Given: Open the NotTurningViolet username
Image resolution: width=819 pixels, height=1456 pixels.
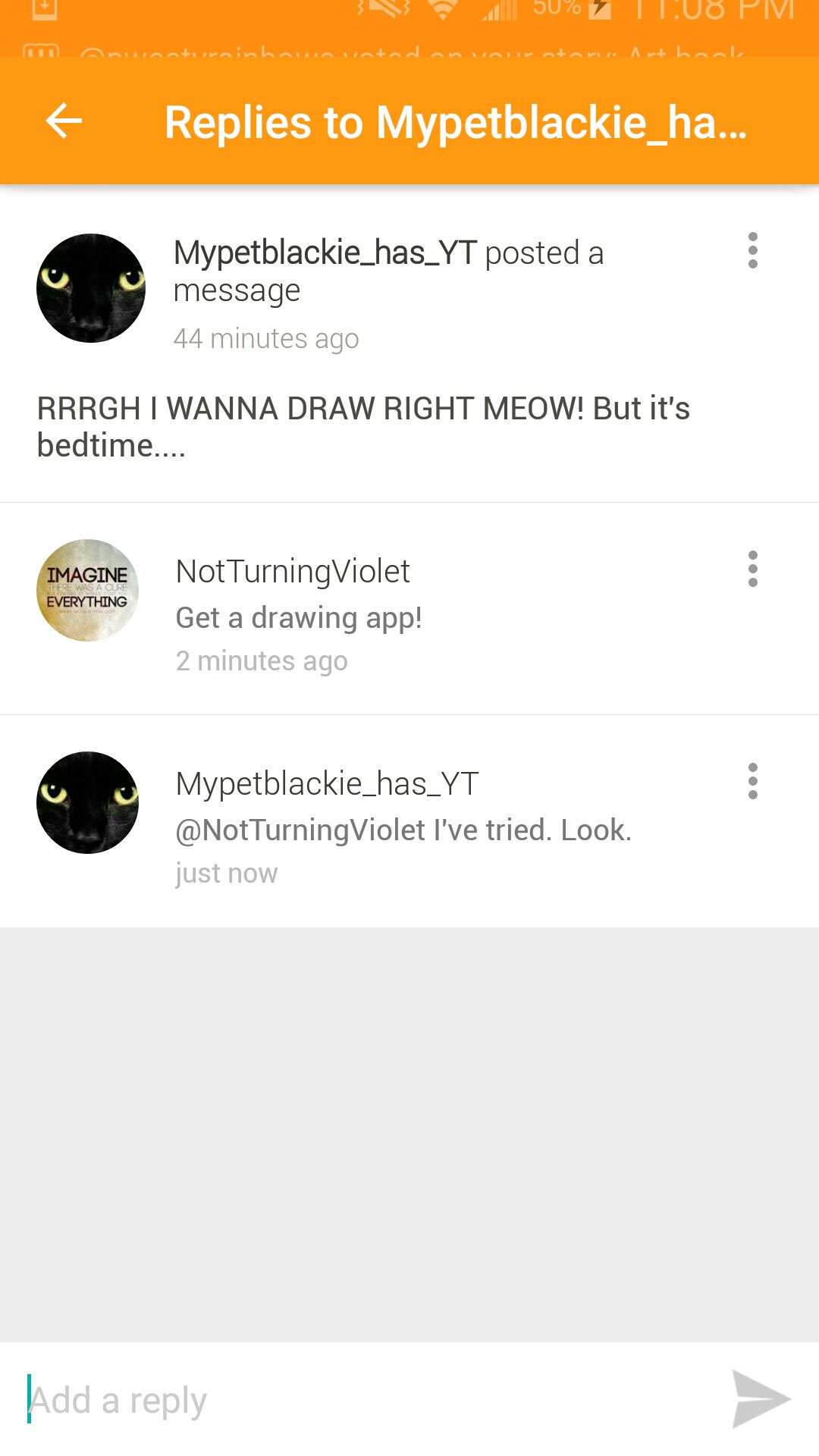Looking at the screenshot, I should (293, 571).
